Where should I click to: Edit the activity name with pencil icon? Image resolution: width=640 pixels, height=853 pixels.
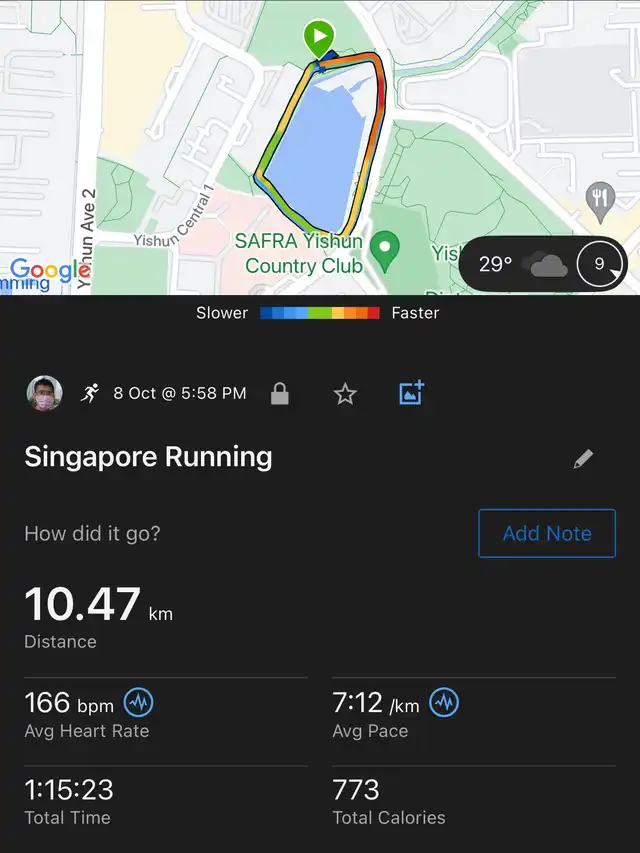click(583, 459)
